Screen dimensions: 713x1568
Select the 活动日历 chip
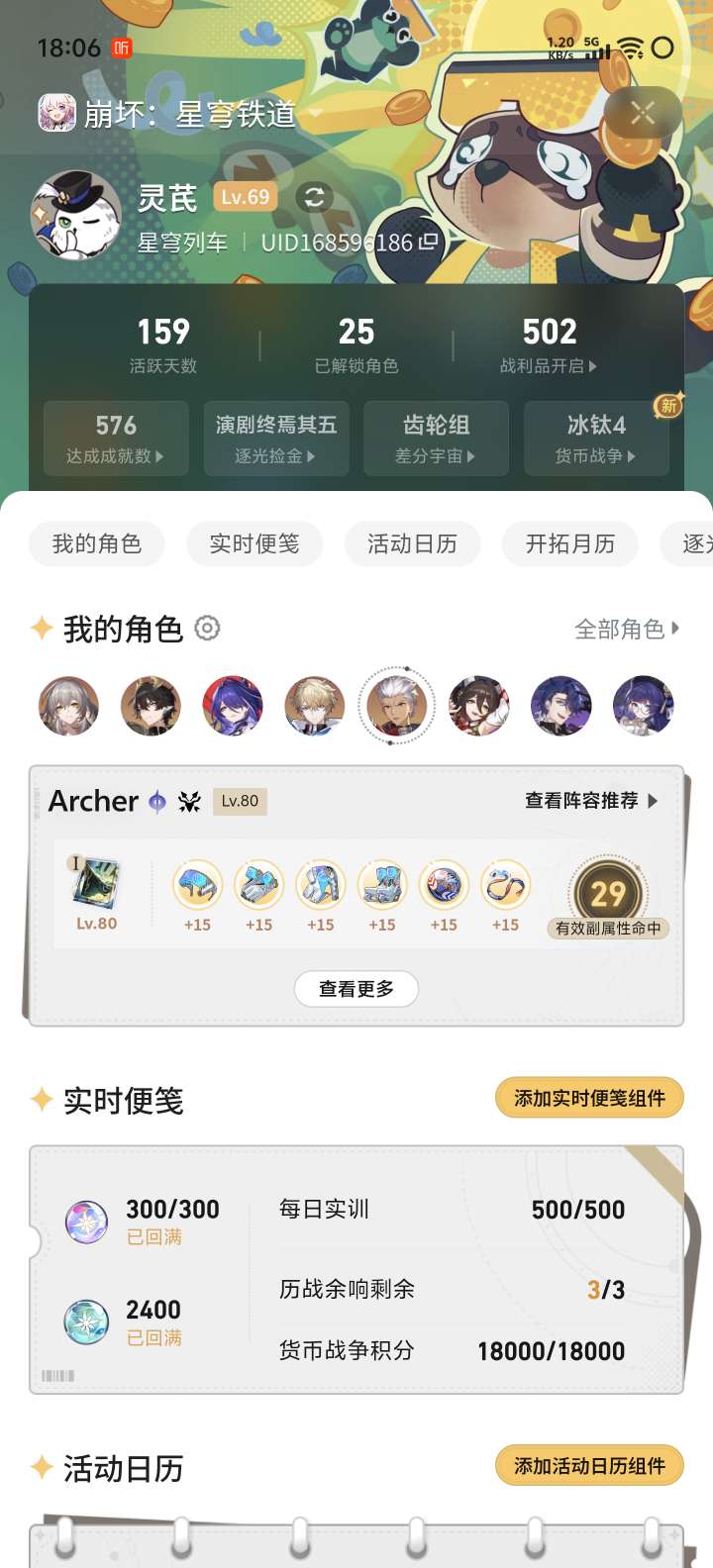[413, 543]
